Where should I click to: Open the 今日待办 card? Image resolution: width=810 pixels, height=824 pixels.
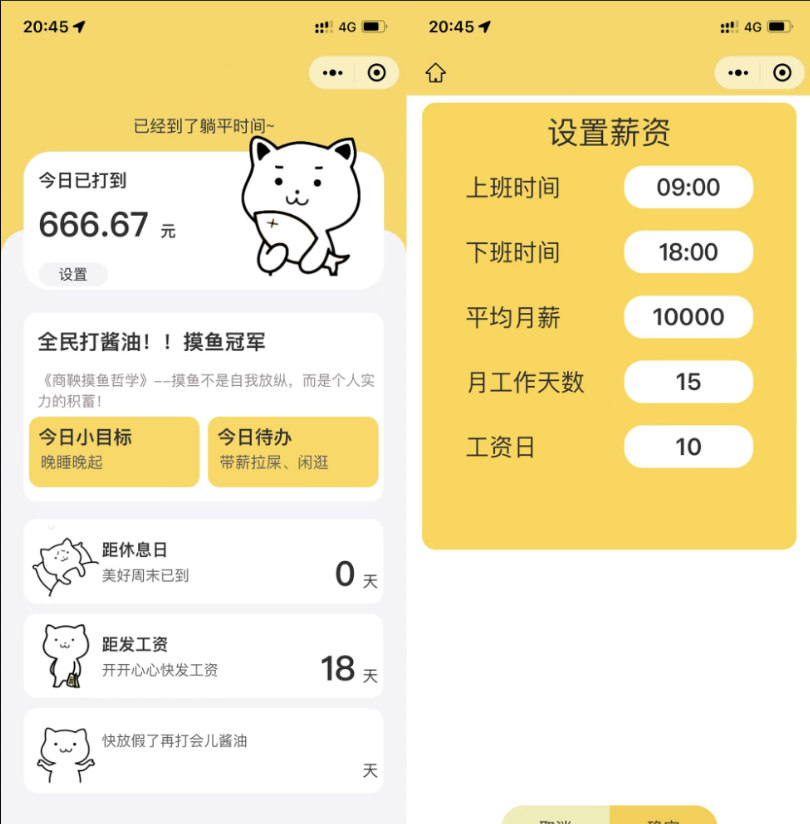point(293,451)
